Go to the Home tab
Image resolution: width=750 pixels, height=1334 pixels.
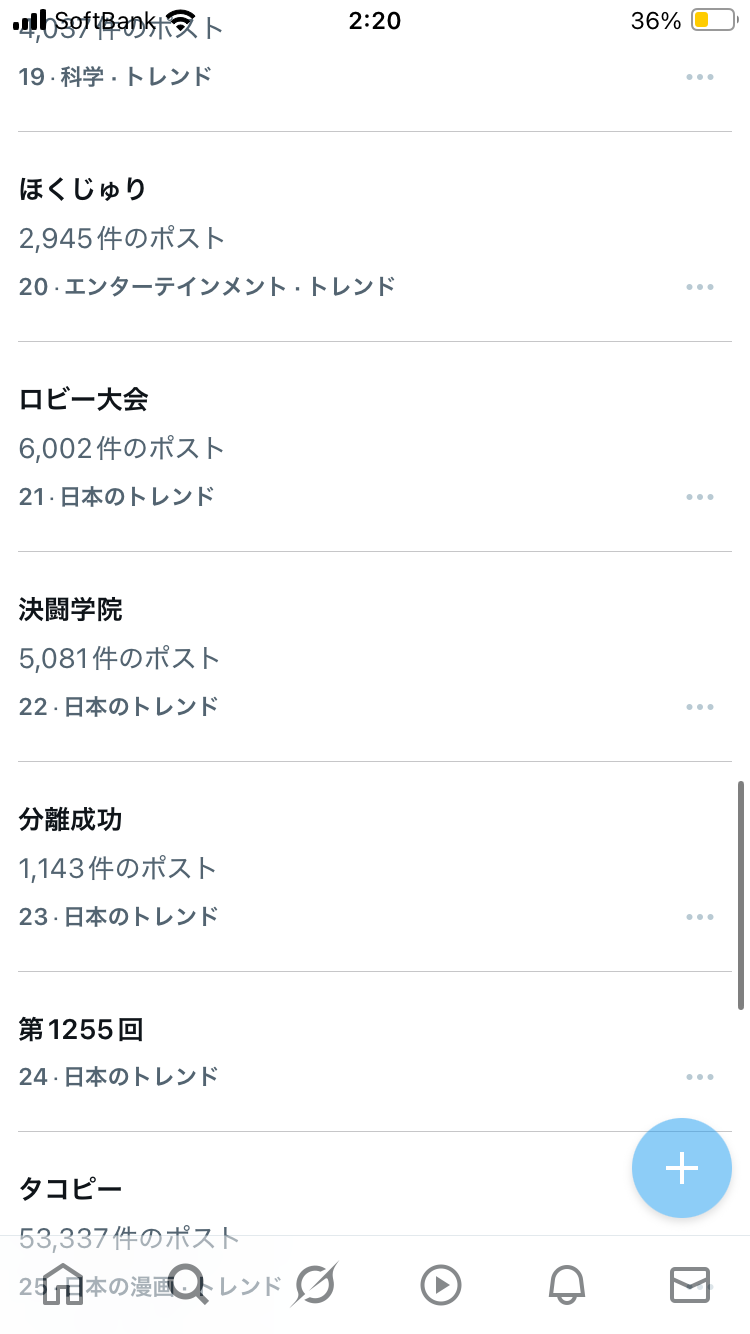click(x=63, y=1285)
